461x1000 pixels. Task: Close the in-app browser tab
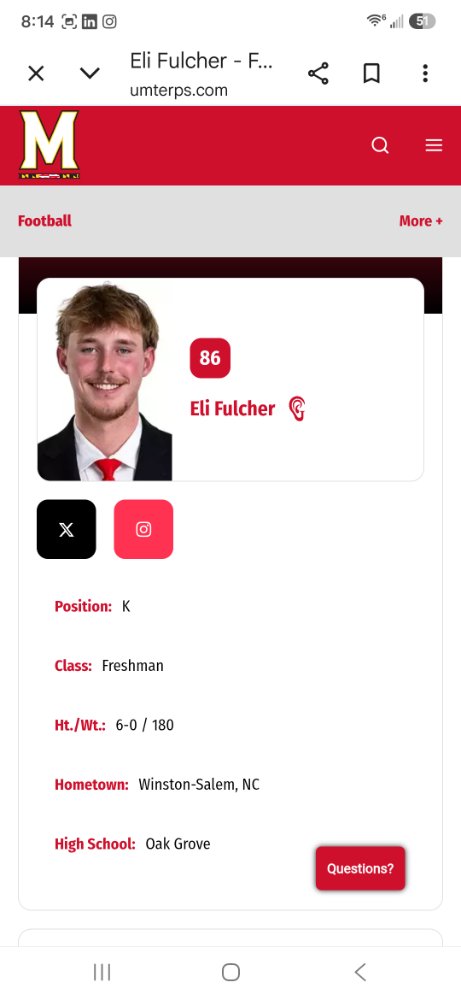(x=36, y=73)
